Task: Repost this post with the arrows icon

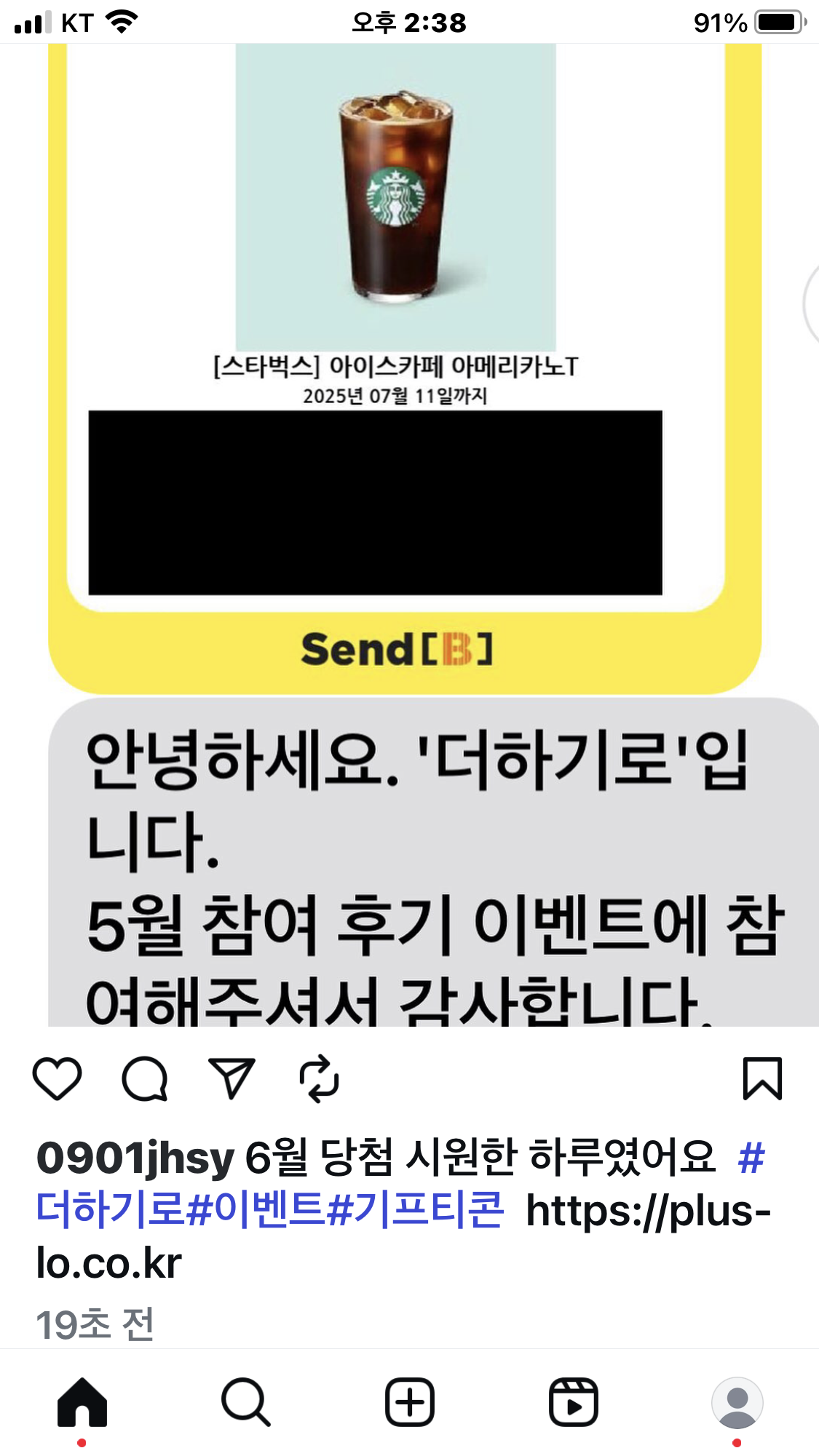Action: tap(319, 1078)
